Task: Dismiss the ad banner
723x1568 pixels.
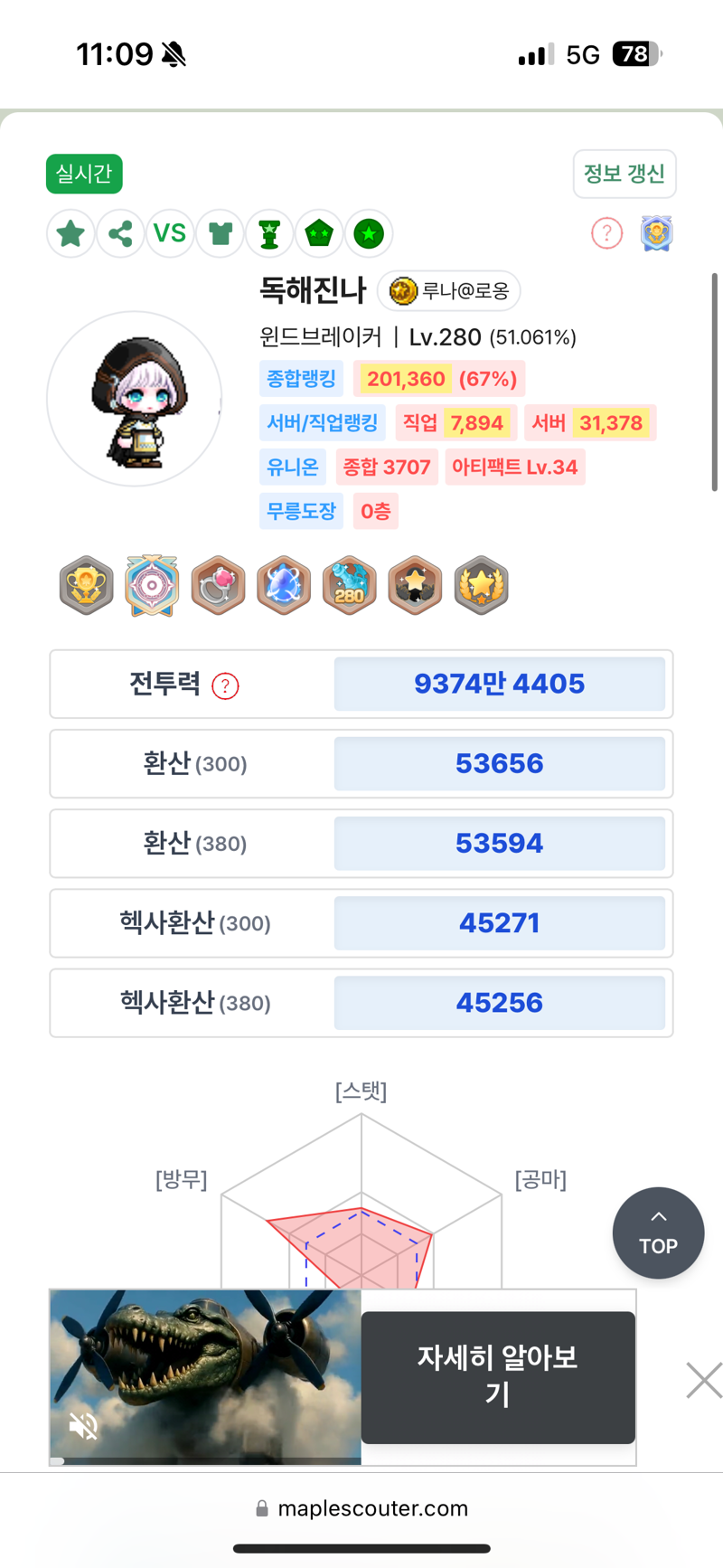Action: (704, 1380)
